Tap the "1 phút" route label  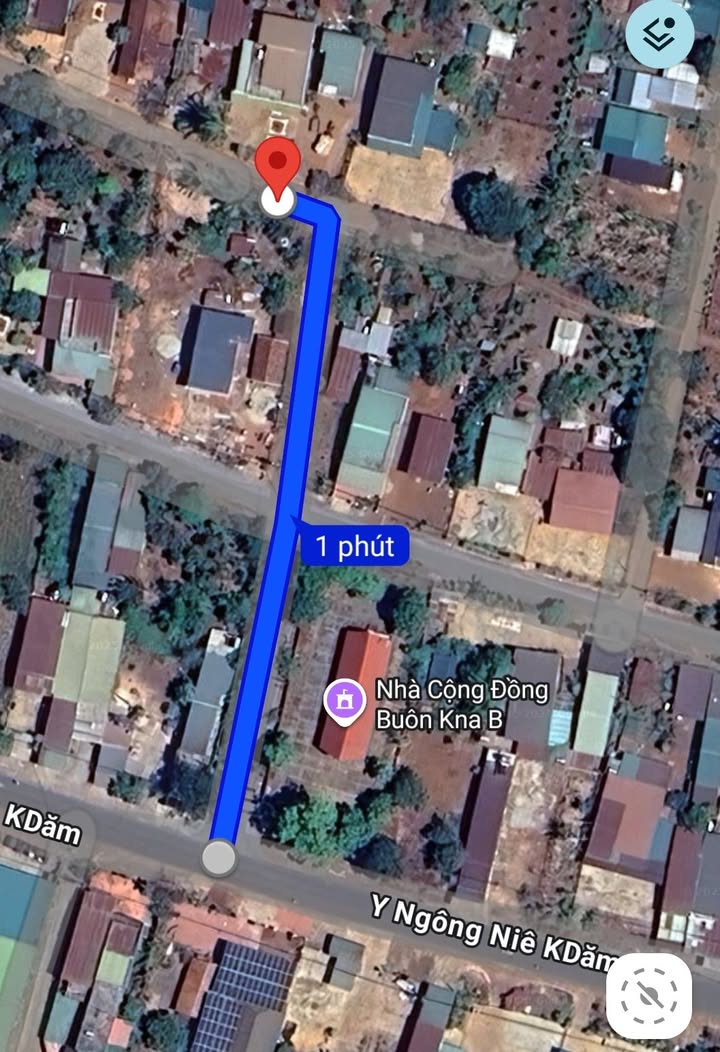click(354, 546)
